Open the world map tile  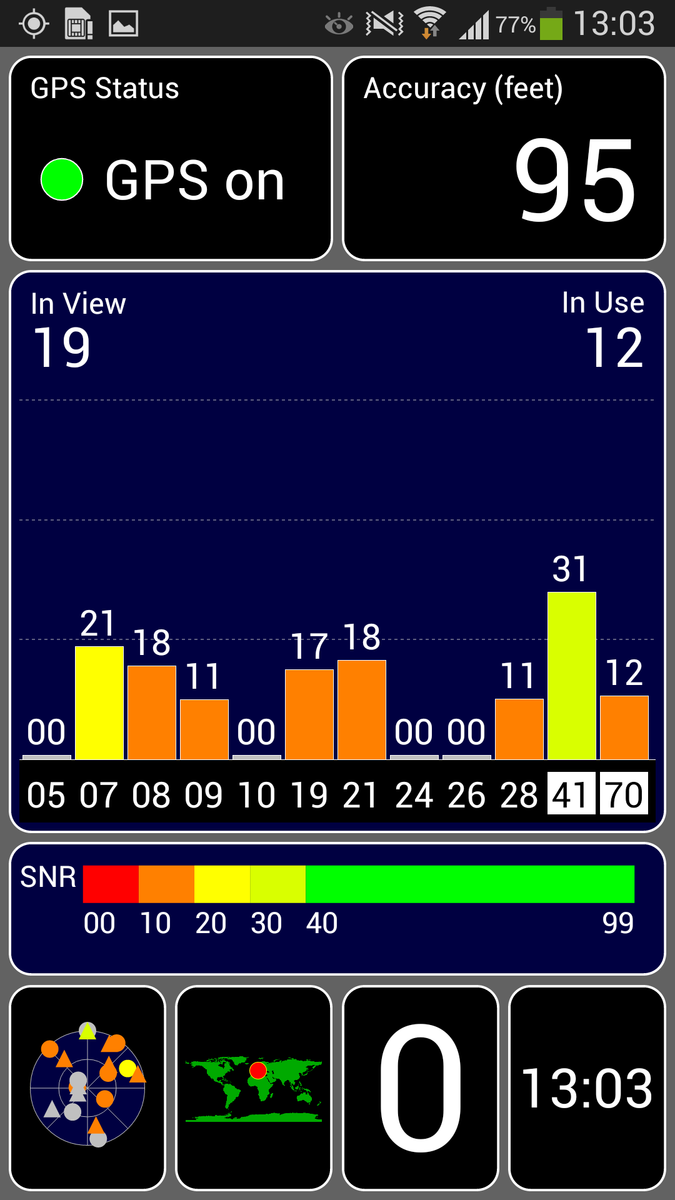tap(253, 1086)
